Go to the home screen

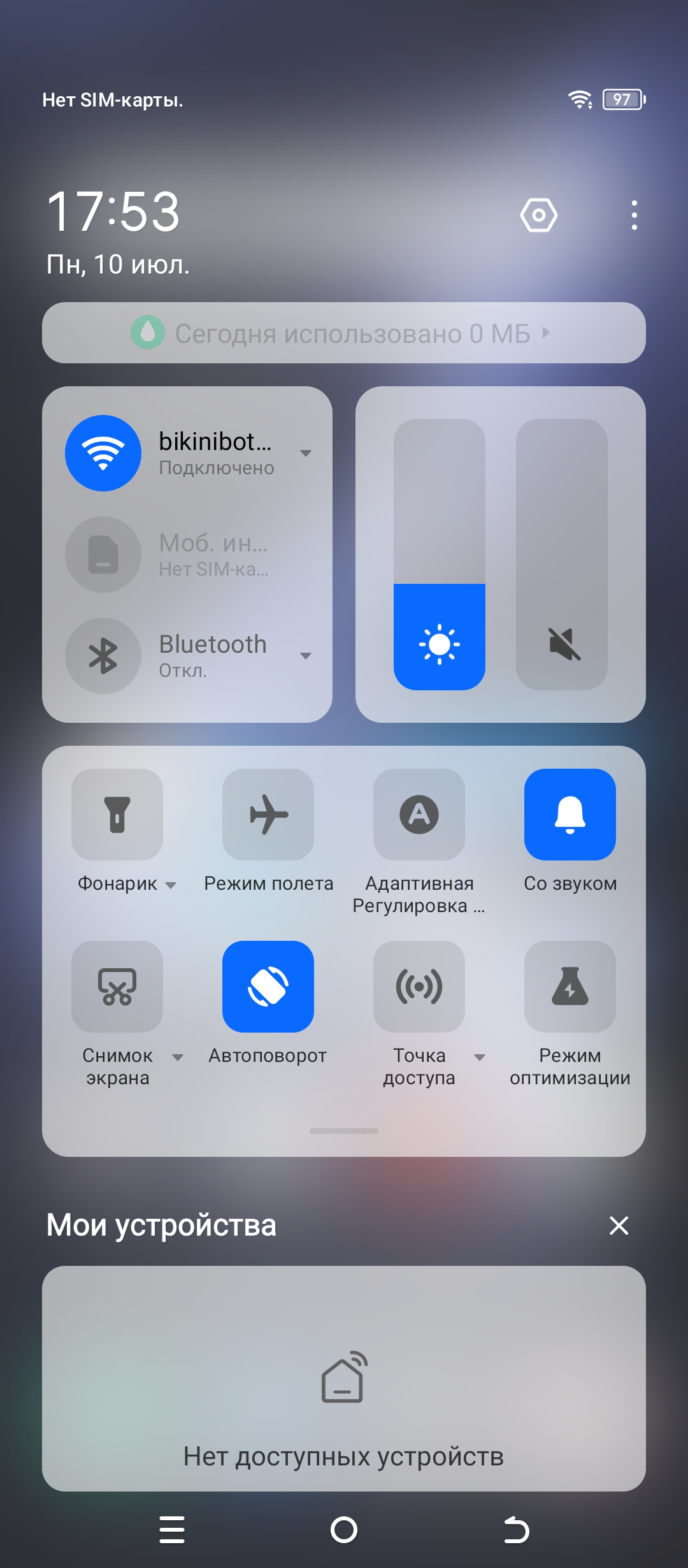click(344, 1530)
